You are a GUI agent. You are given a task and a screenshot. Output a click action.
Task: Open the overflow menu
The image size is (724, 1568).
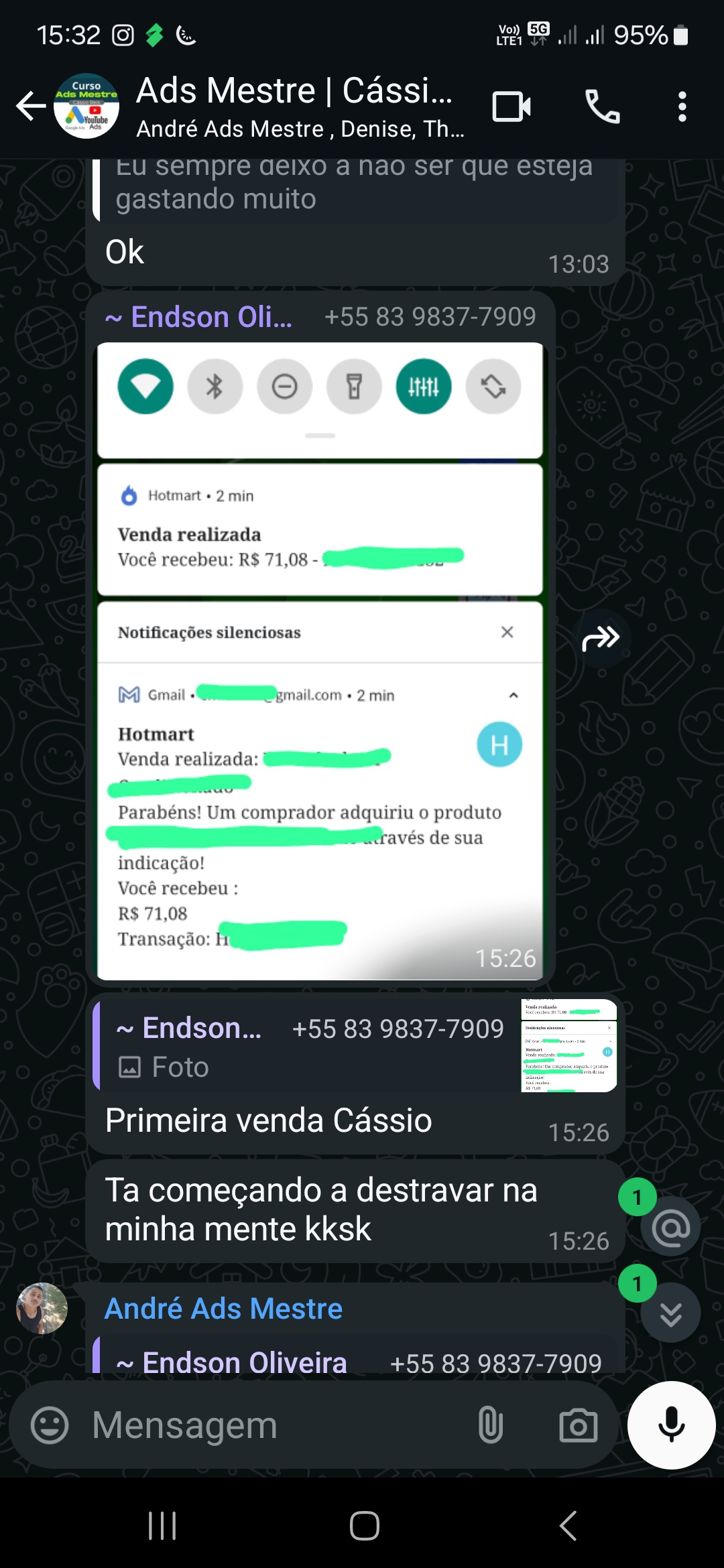point(682,106)
